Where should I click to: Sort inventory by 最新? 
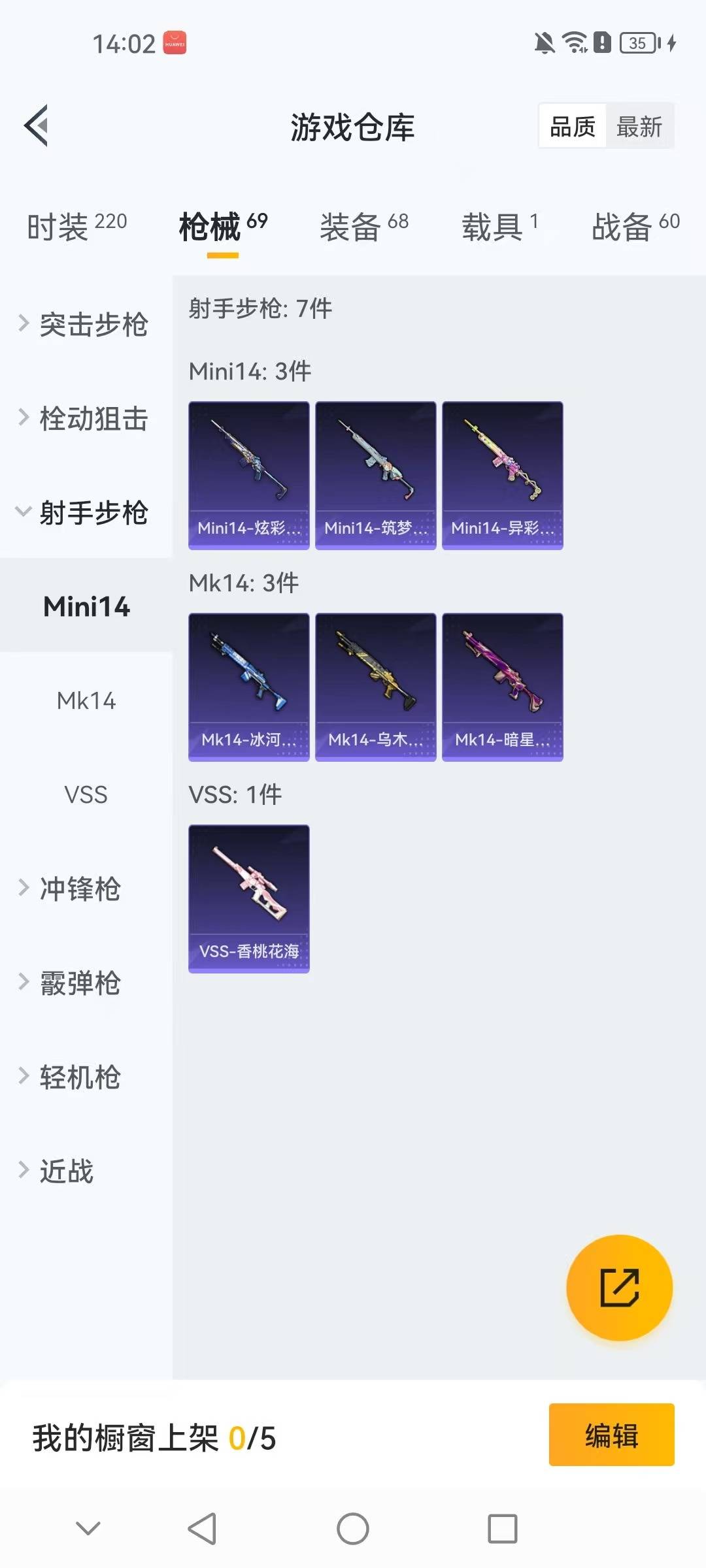(640, 125)
